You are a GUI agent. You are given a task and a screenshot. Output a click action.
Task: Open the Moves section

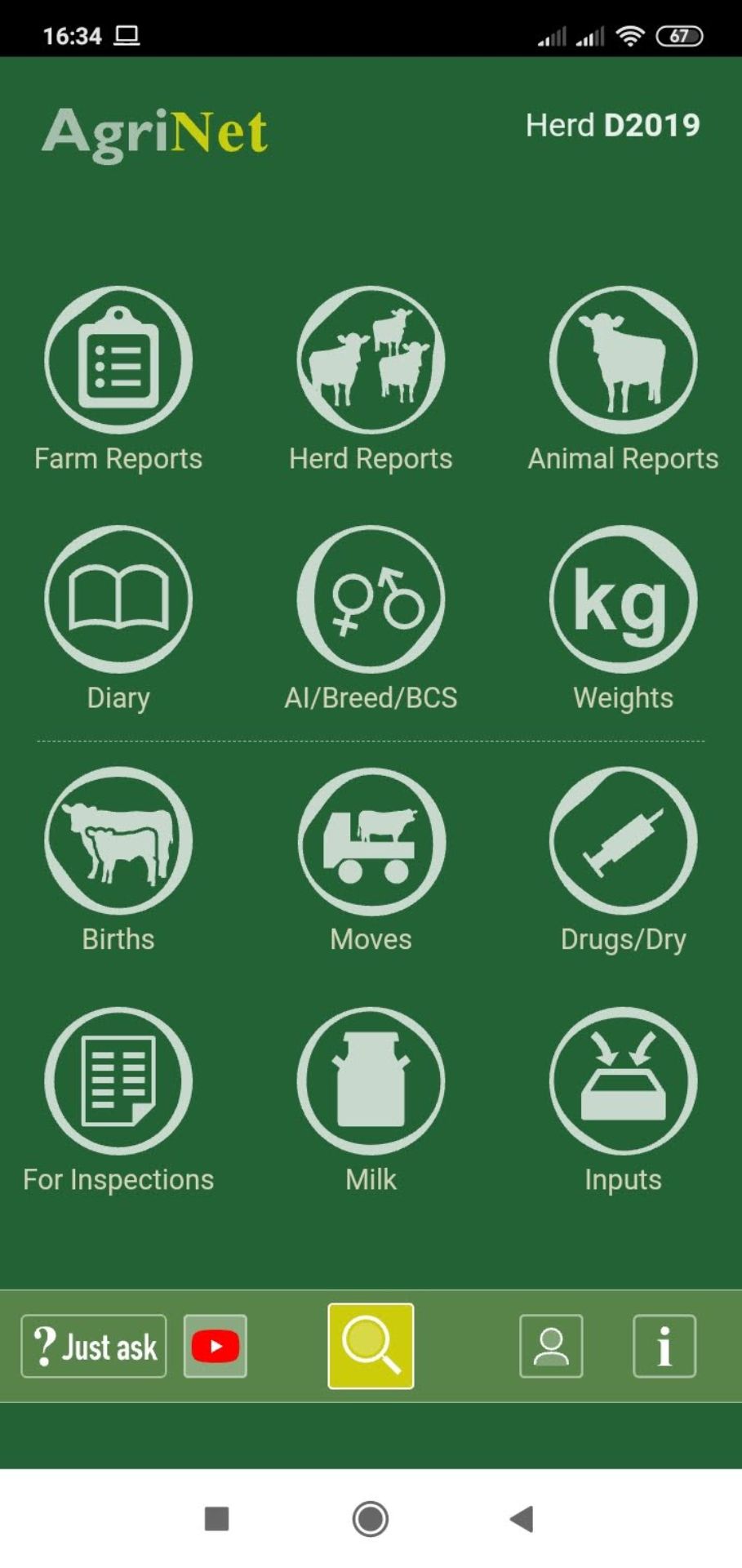370,841
